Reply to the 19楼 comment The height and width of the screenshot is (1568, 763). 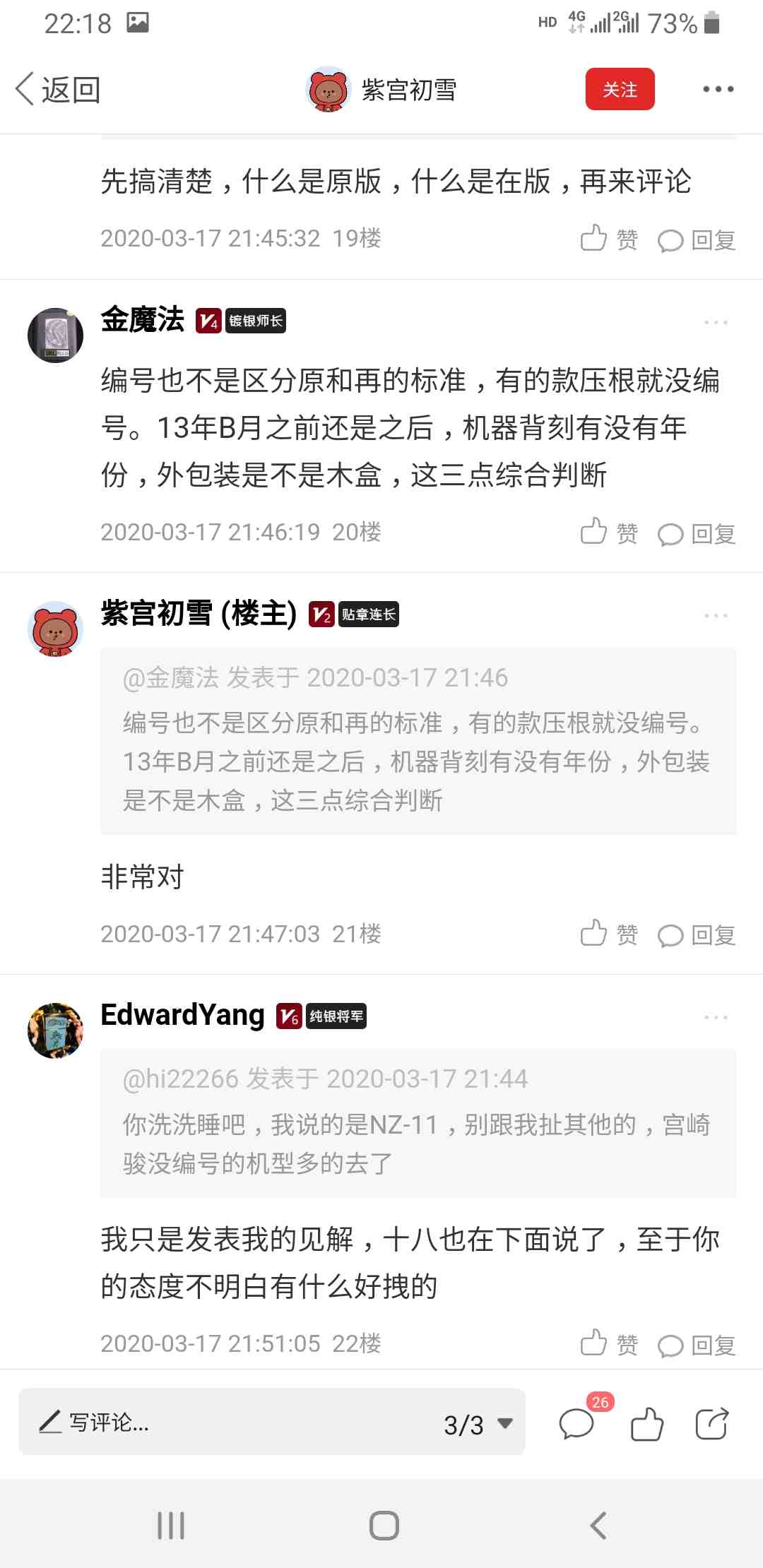[x=697, y=240]
